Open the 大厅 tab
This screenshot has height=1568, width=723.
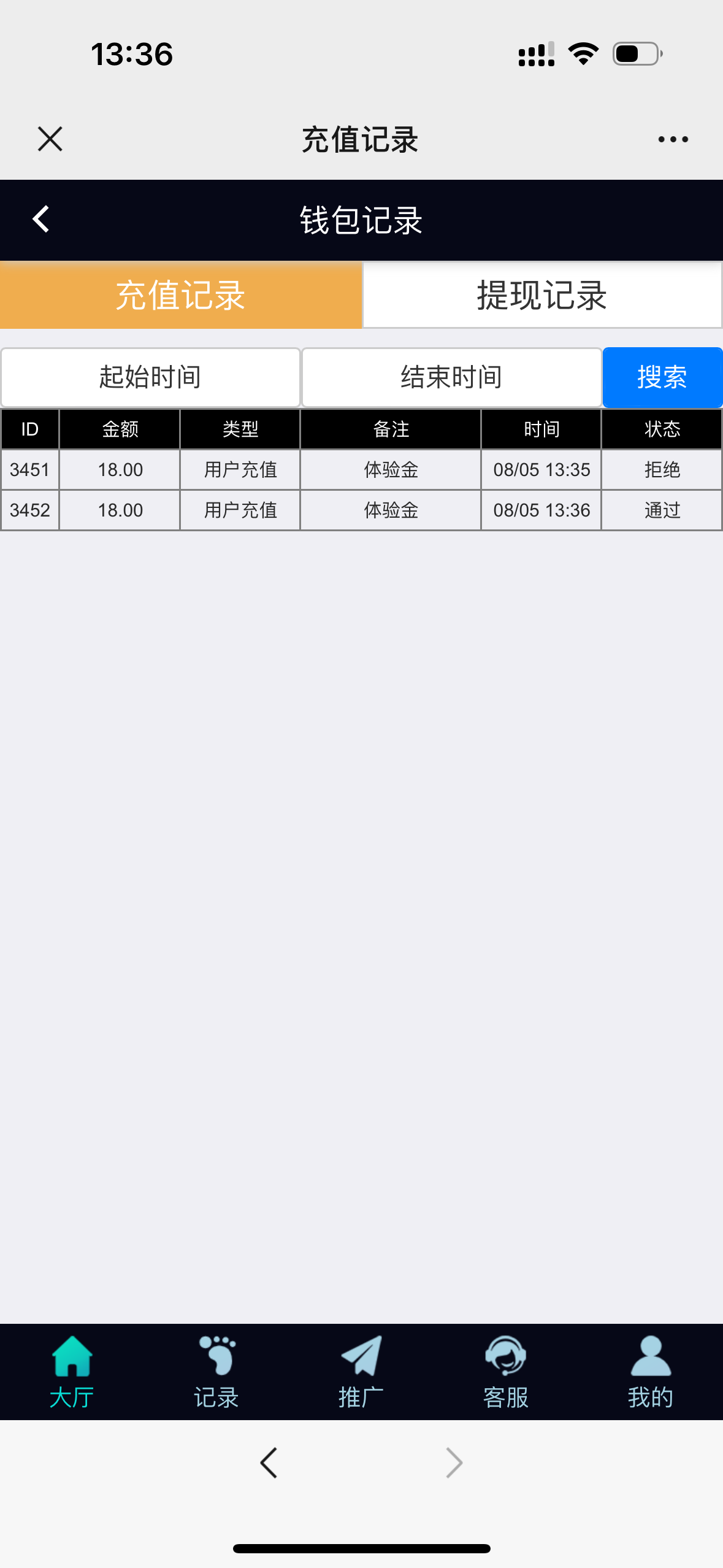[72, 1372]
